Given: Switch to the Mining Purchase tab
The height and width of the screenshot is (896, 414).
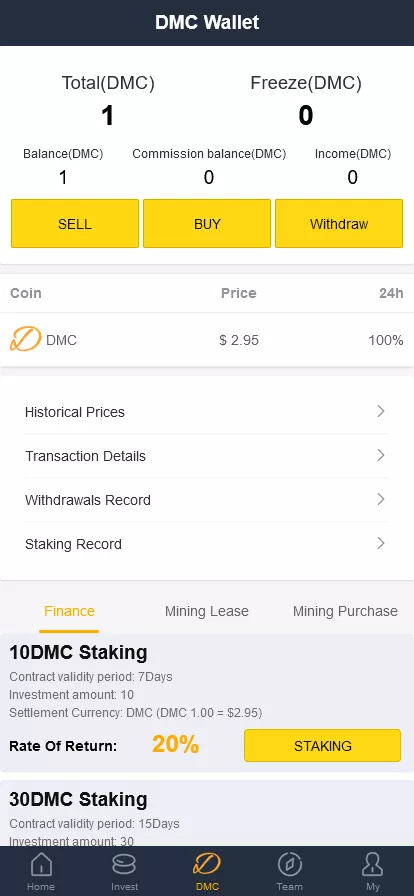Looking at the screenshot, I should 345,611.
